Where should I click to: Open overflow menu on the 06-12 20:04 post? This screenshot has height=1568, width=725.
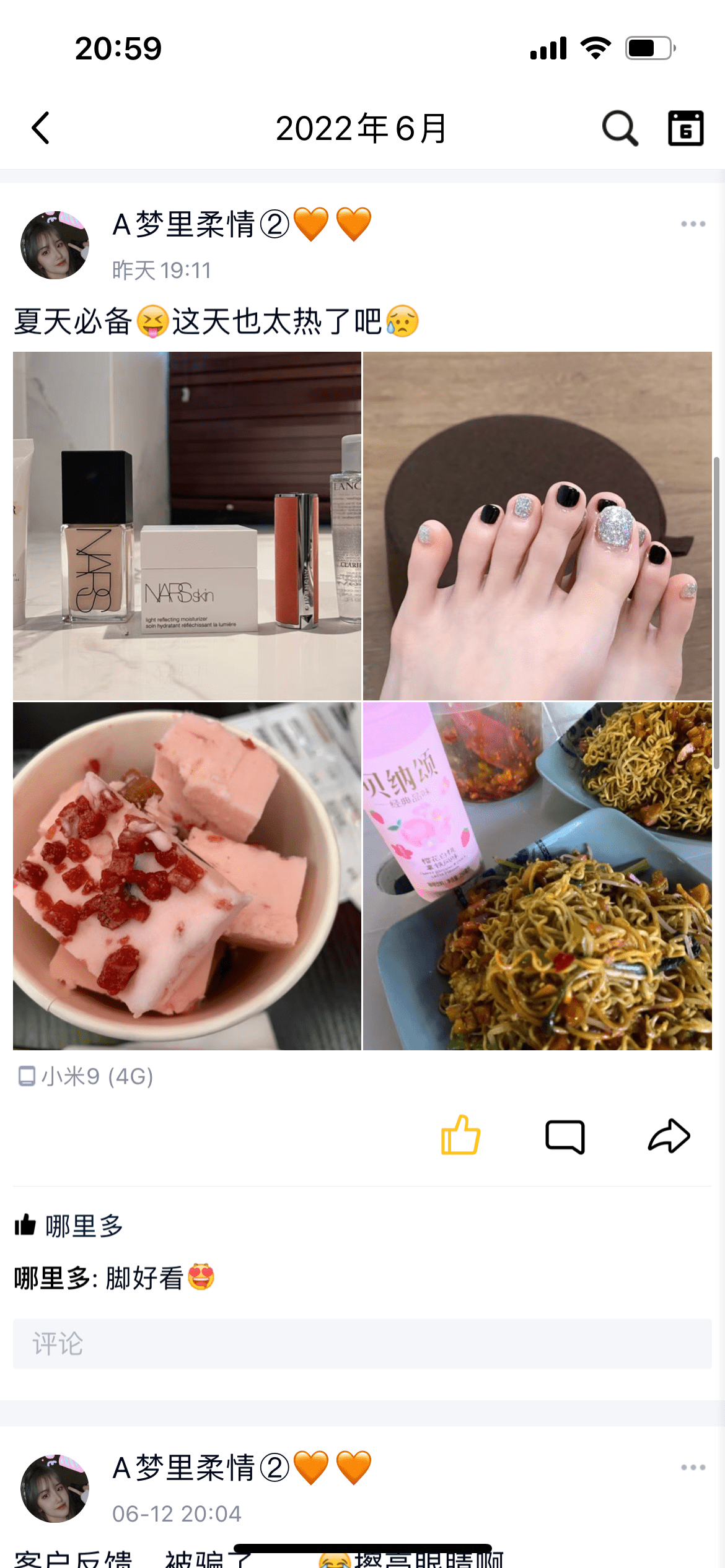[693, 1468]
